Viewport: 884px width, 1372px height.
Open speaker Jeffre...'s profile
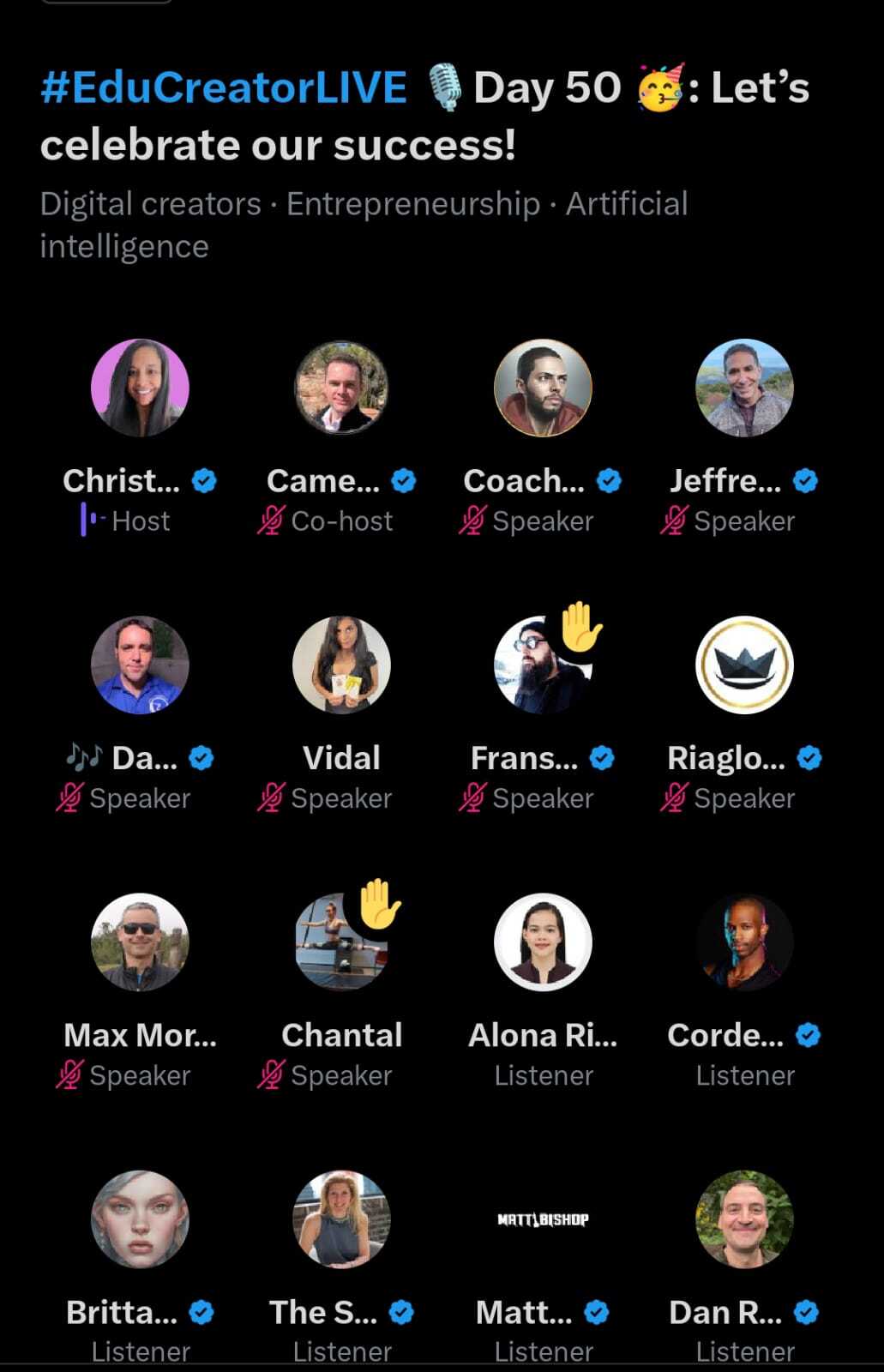(x=744, y=388)
